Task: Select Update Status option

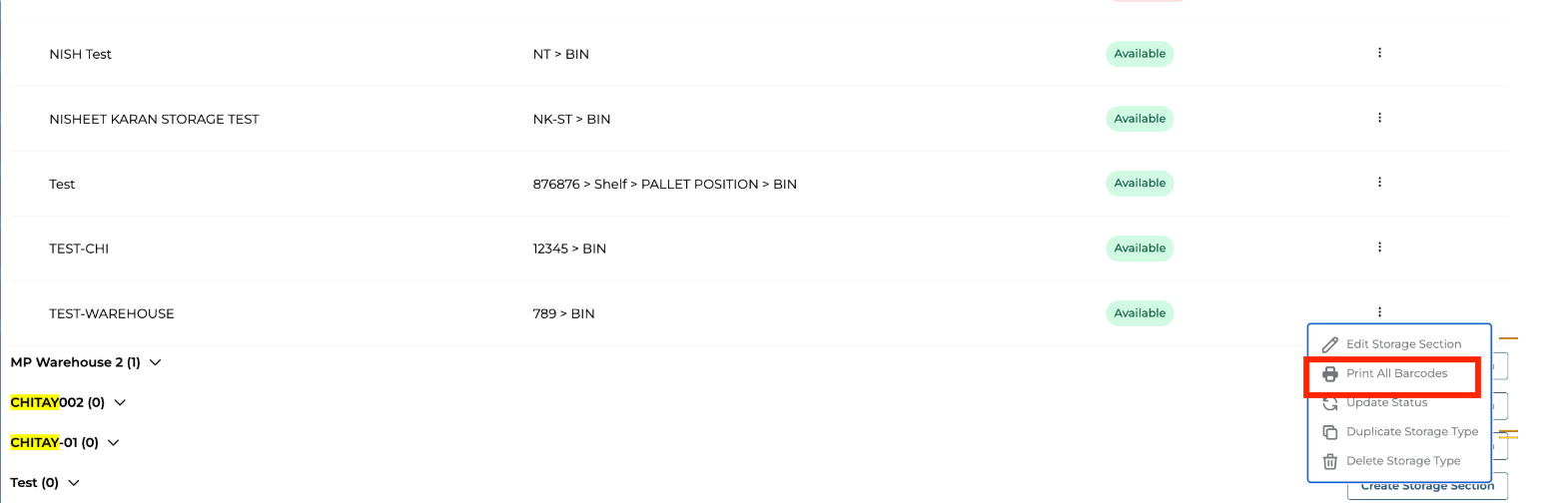Action: 1386,402
